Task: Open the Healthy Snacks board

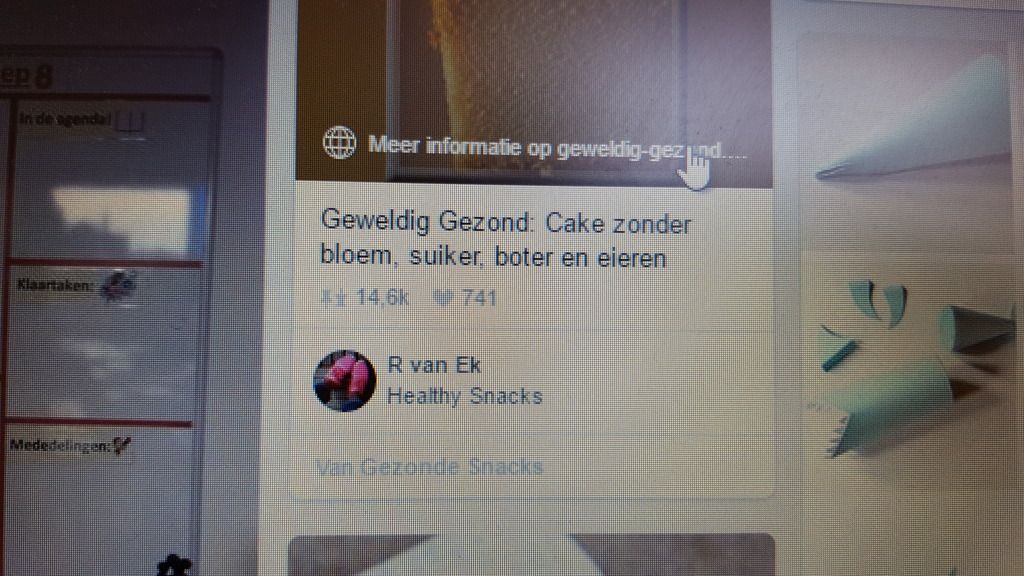Action: [464, 397]
